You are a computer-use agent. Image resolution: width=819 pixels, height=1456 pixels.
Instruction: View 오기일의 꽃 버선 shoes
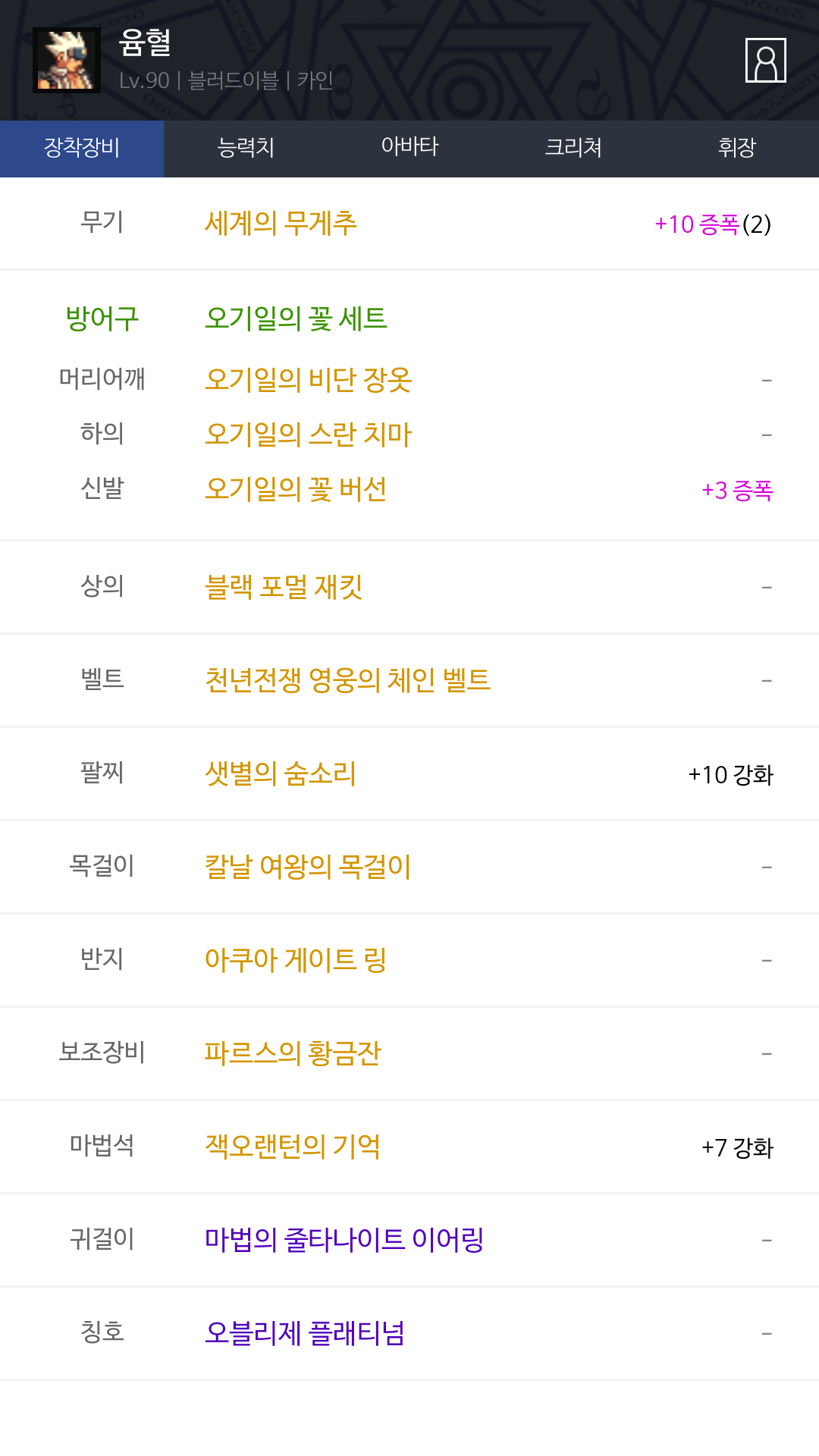[296, 489]
